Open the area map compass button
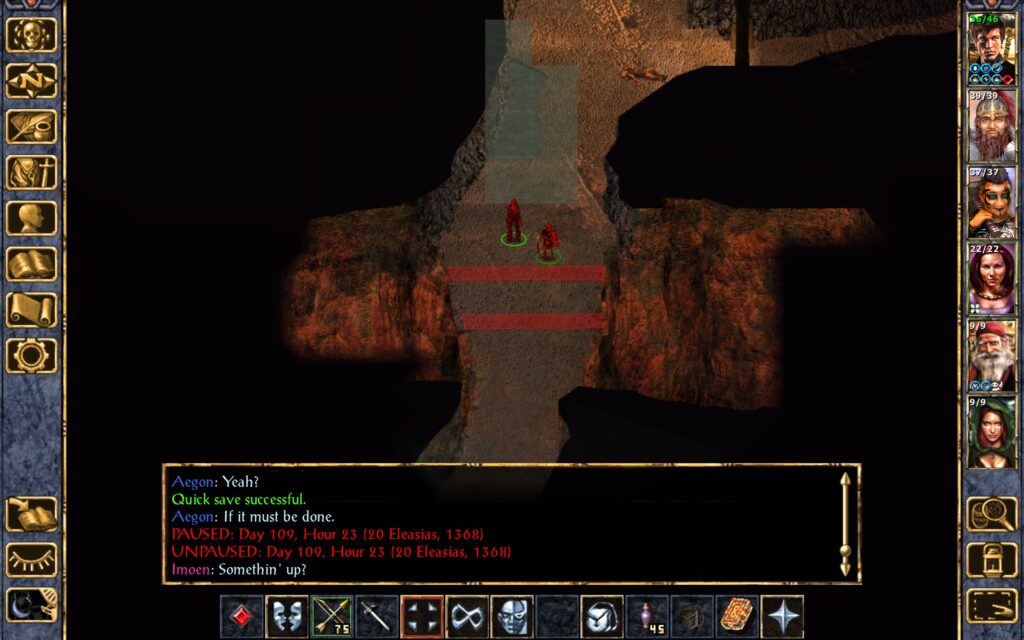This screenshot has height=640, width=1024. pos(32,81)
